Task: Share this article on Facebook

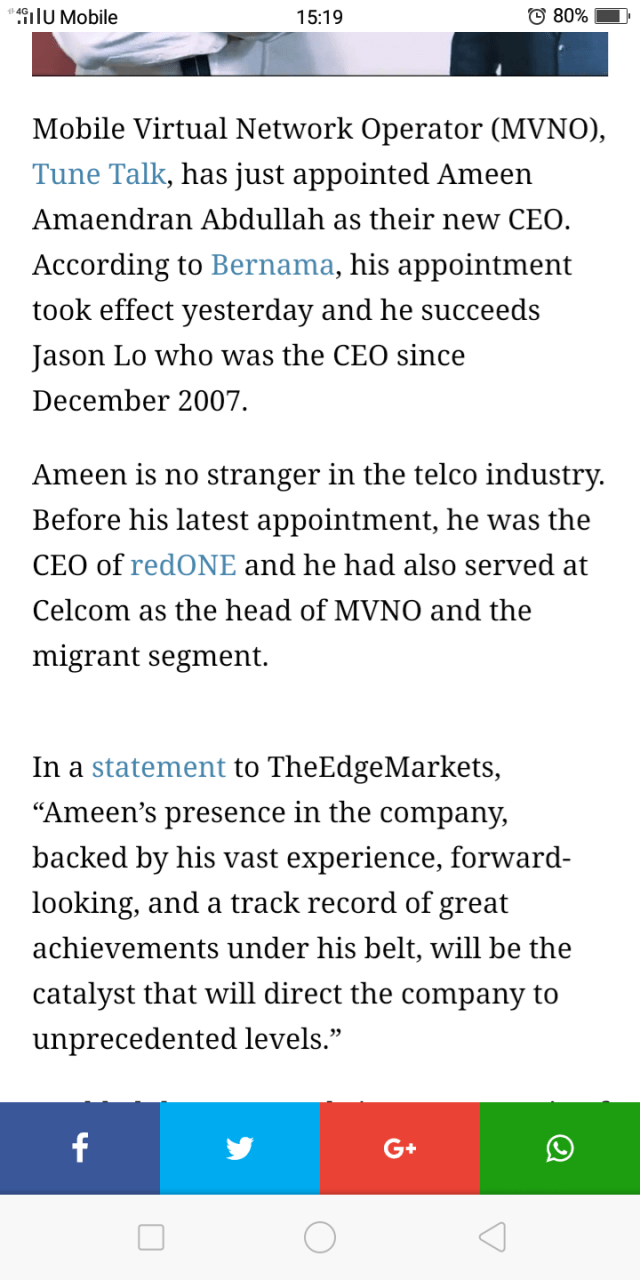Action: (80, 1148)
